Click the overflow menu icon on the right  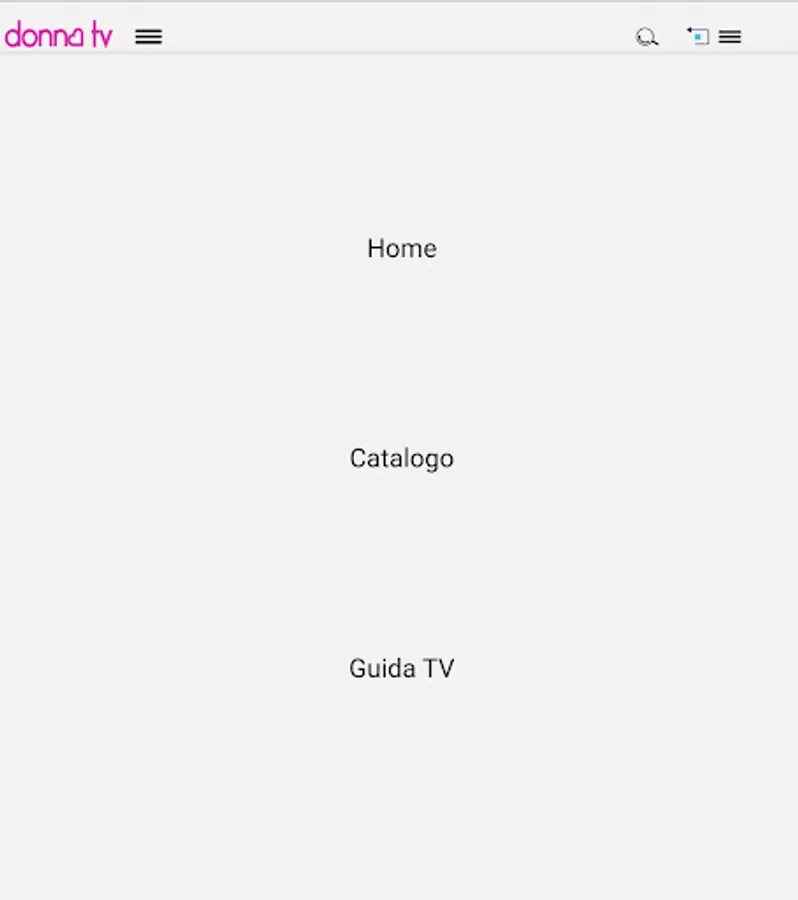click(730, 37)
